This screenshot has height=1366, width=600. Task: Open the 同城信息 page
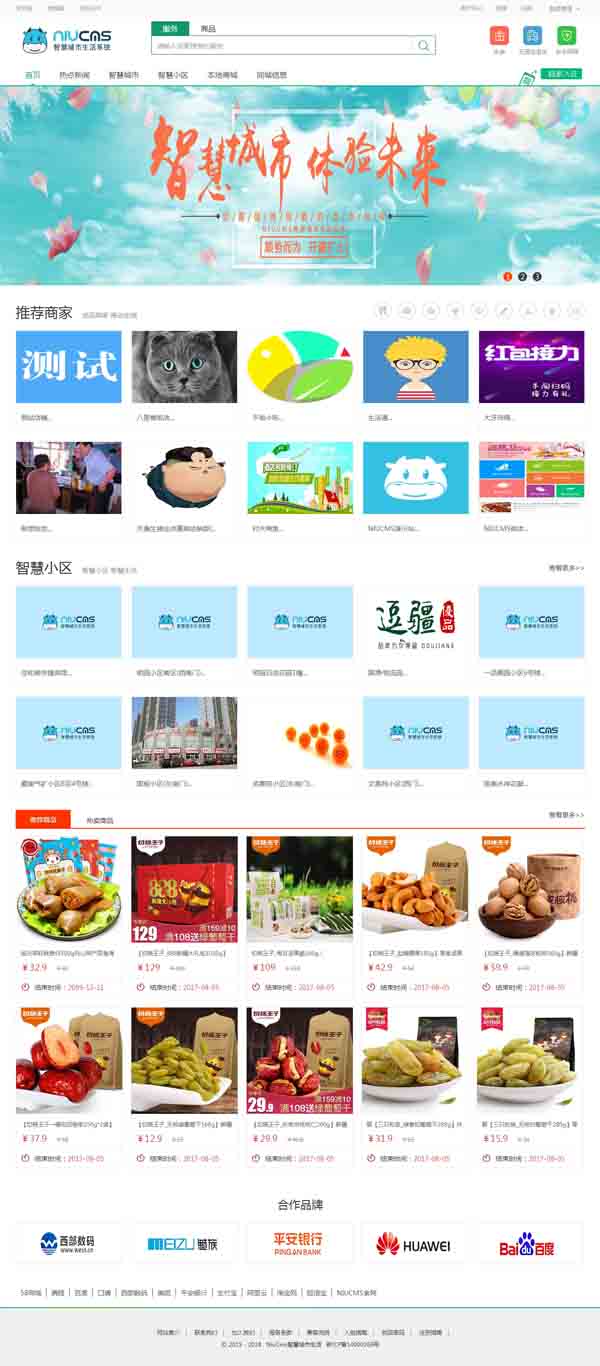[271, 75]
